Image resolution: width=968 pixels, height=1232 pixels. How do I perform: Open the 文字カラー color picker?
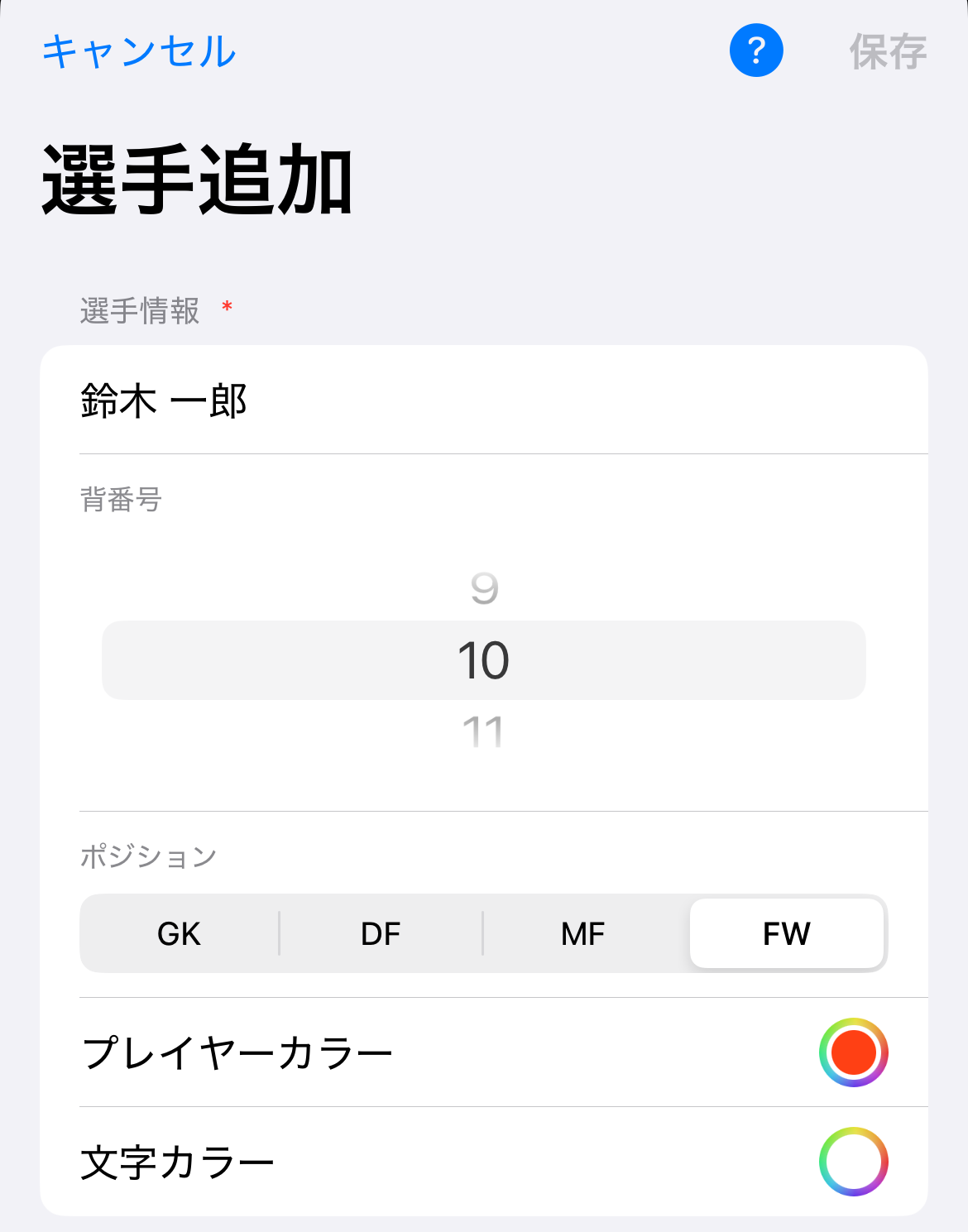(853, 1162)
